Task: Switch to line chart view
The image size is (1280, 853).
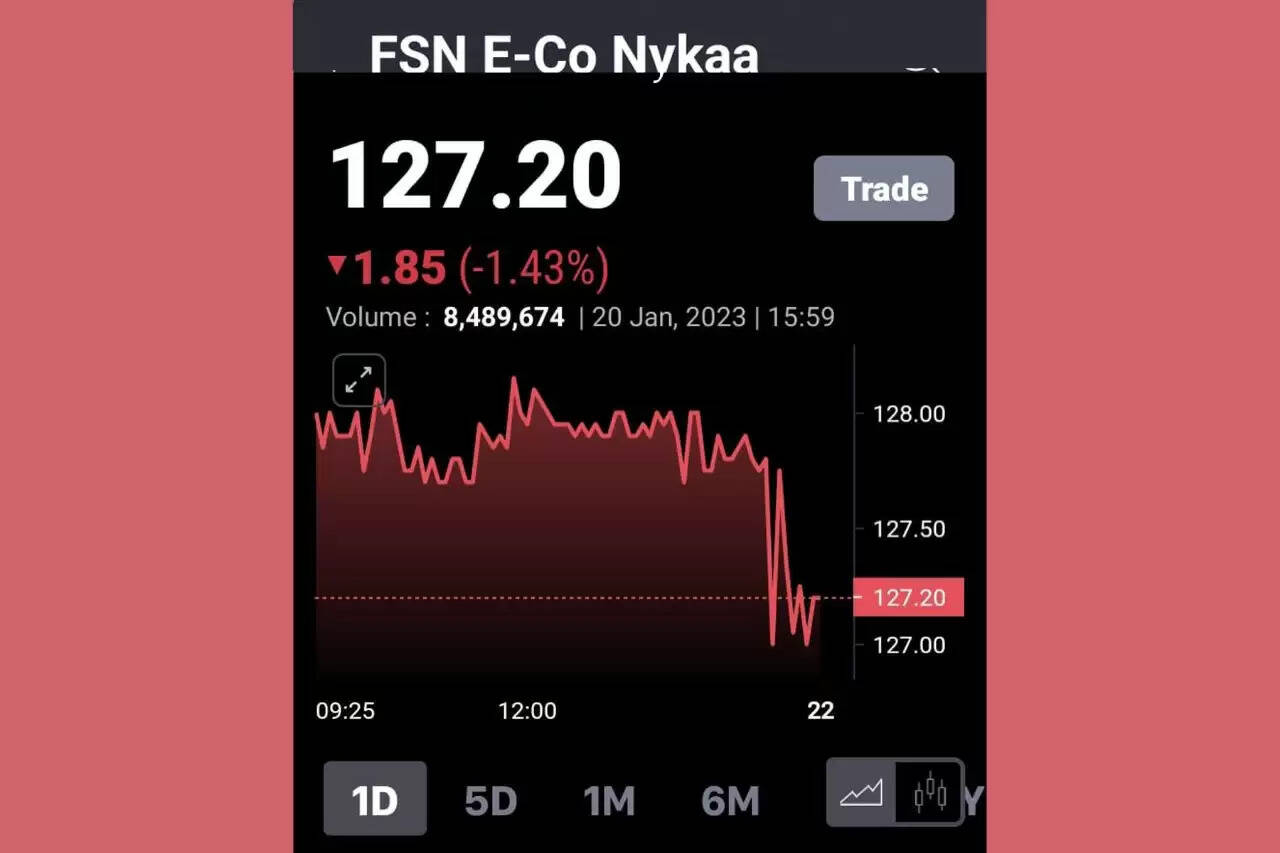Action: click(x=861, y=793)
